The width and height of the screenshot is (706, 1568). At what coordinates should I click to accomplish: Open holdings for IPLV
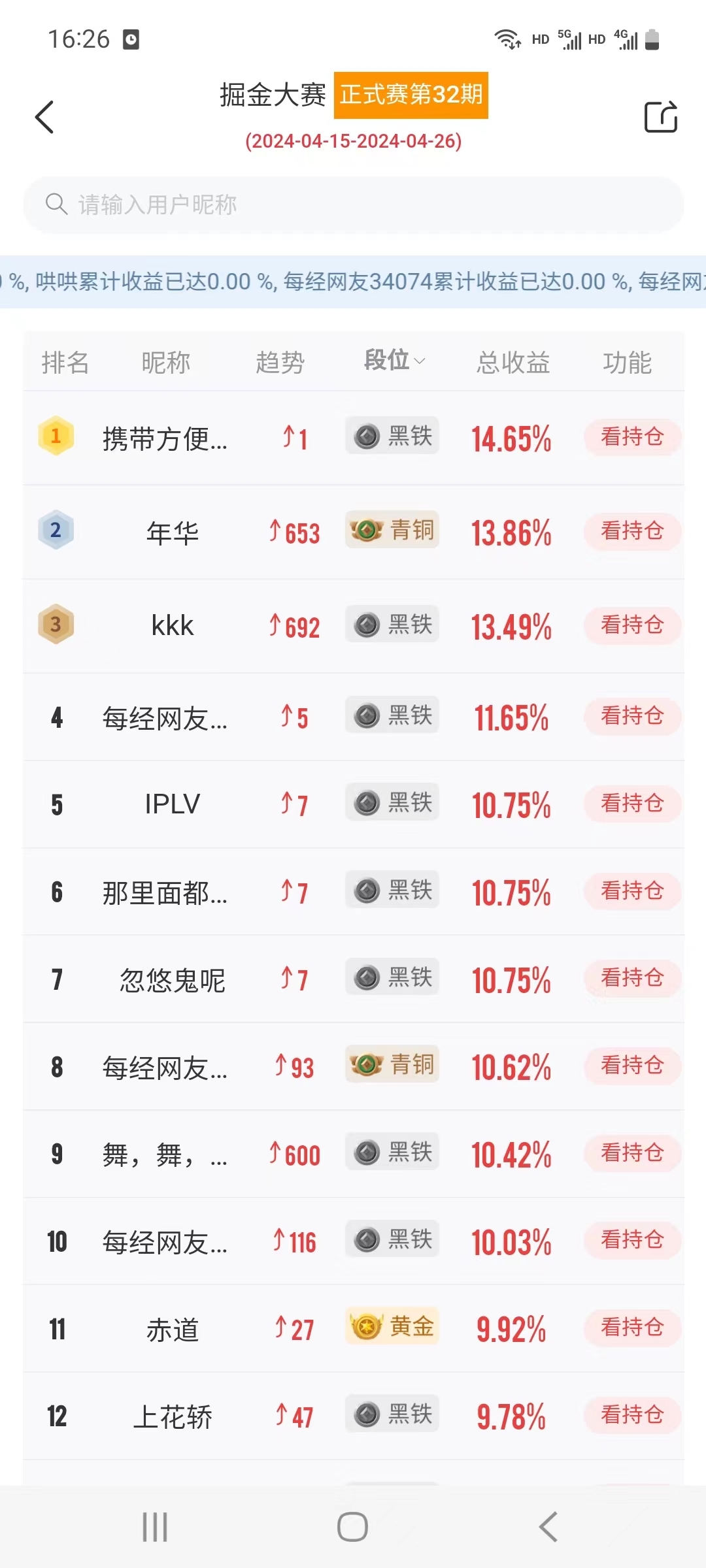coord(631,803)
